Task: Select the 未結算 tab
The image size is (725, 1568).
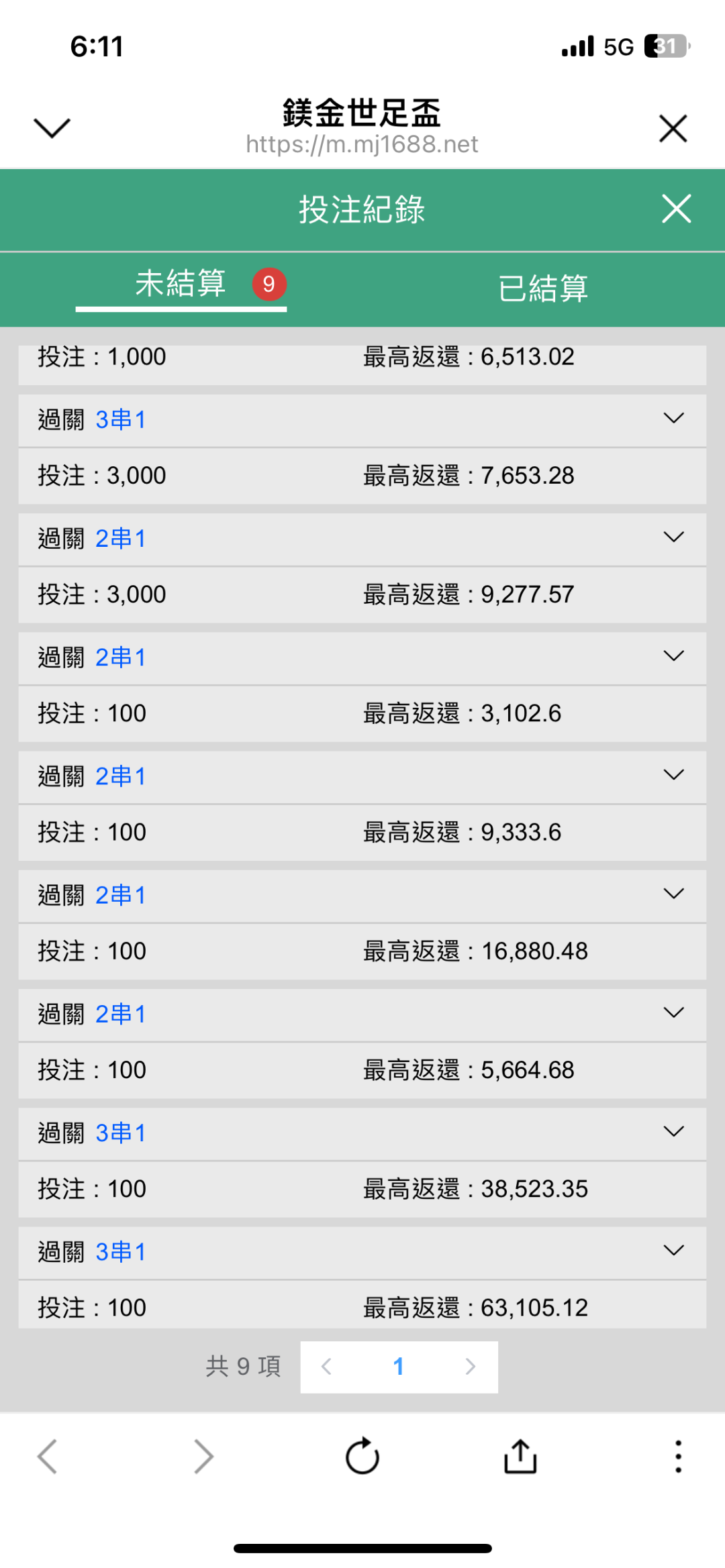Action: point(181,284)
